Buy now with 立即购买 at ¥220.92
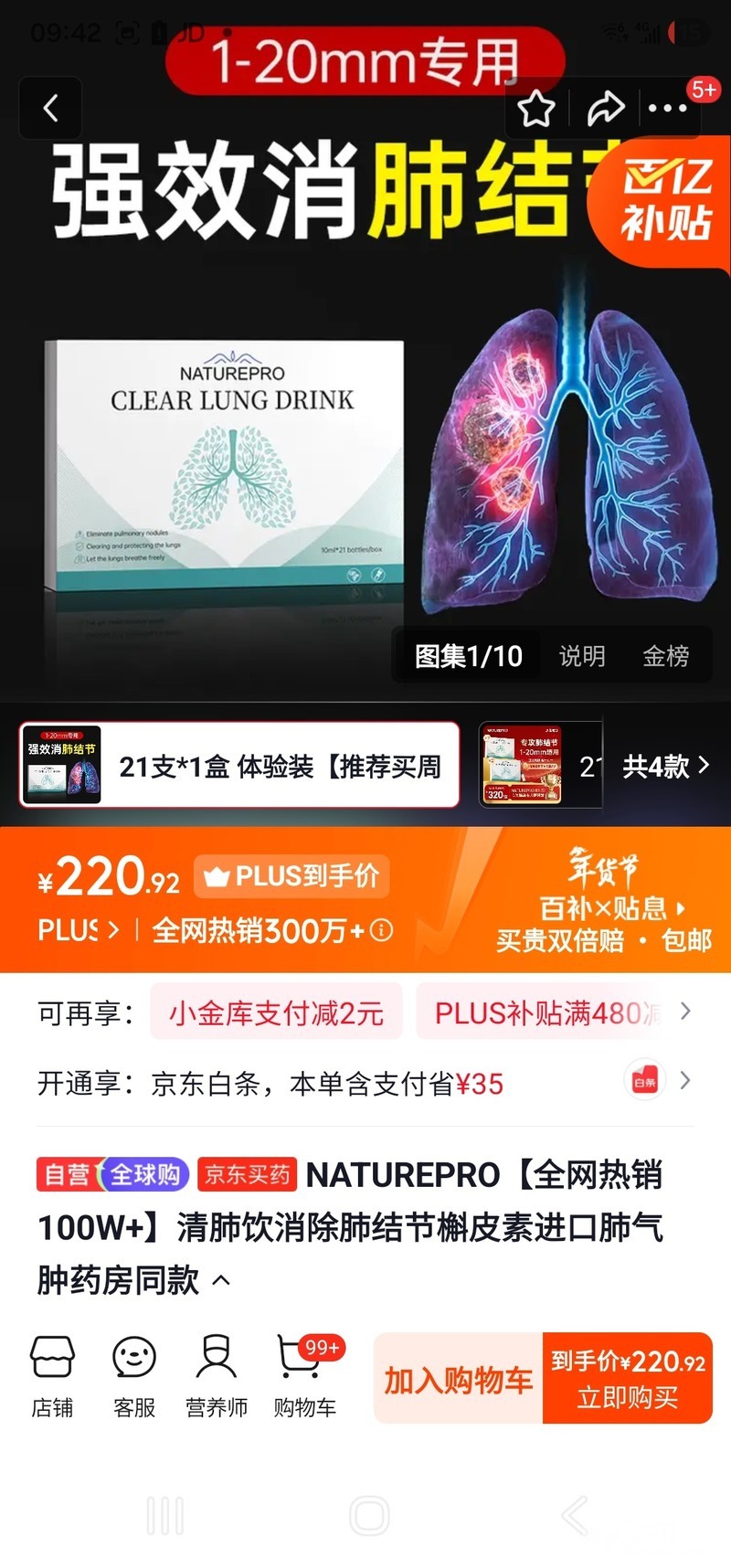Viewport: 731px width, 1568px height. point(628,1379)
